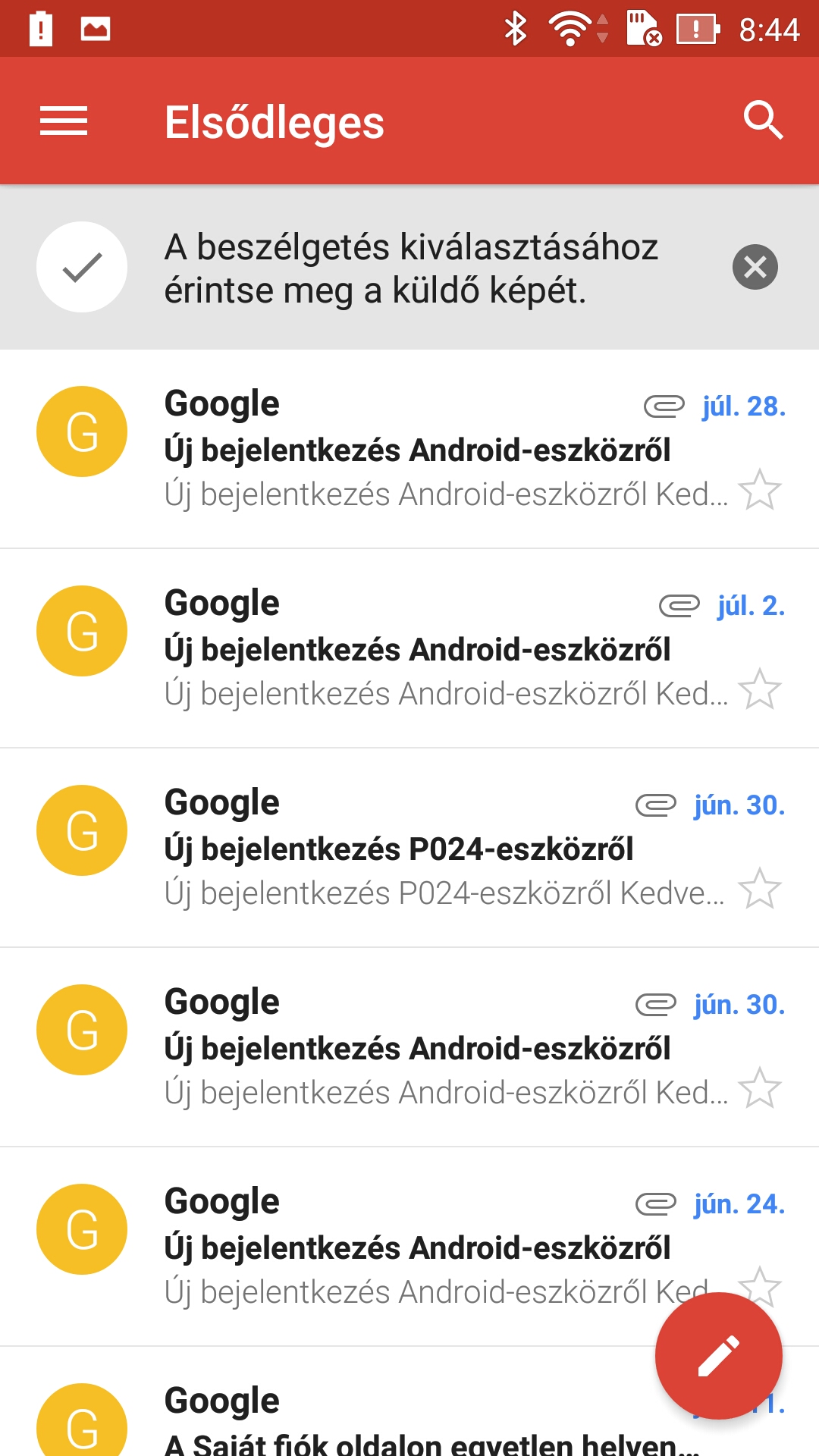The height and width of the screenshot is (1456, 819).
Task: Open the mail search
Action: [762, 121]
